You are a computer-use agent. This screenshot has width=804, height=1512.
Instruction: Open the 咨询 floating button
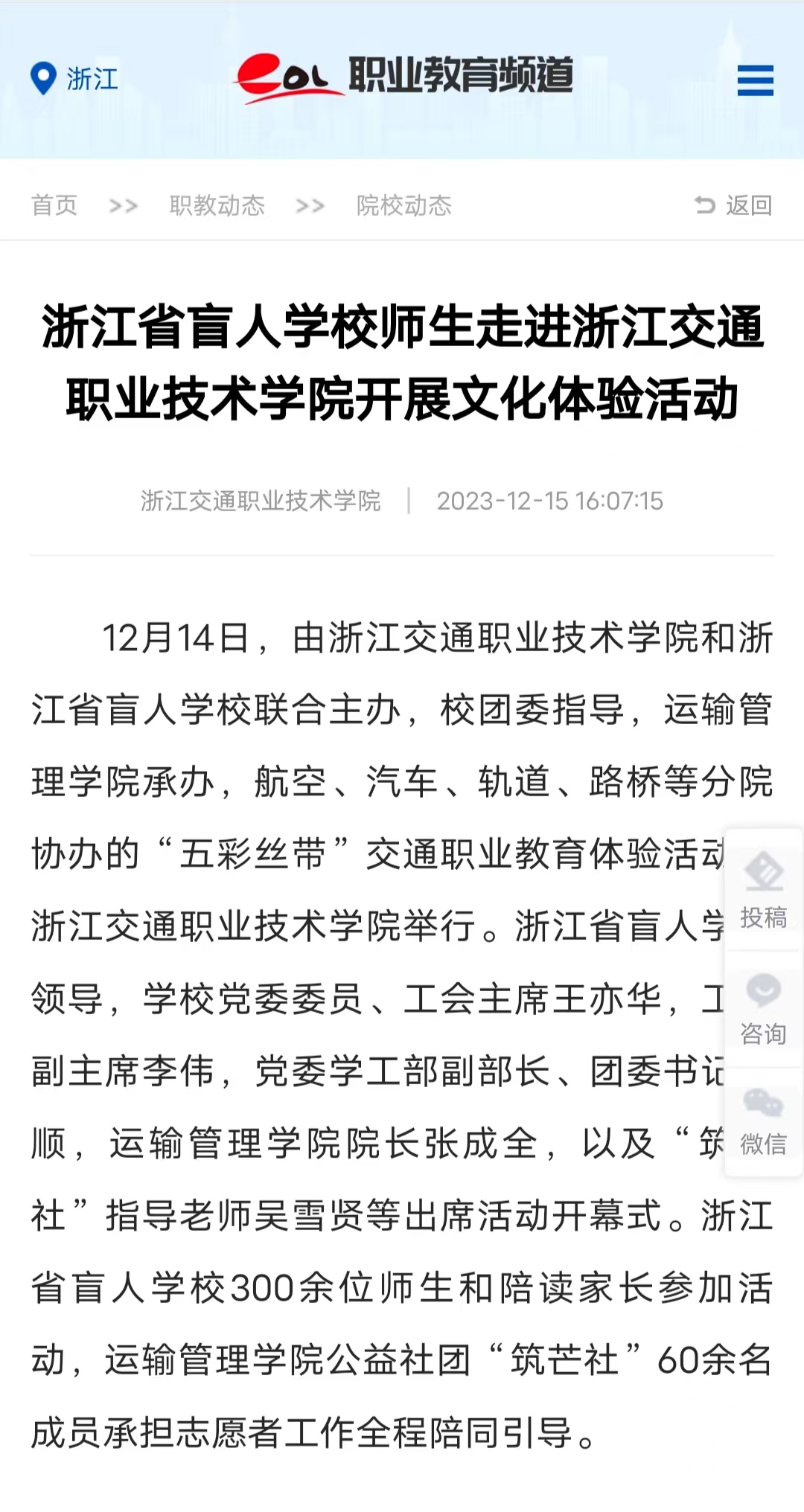click(764, 1009)
